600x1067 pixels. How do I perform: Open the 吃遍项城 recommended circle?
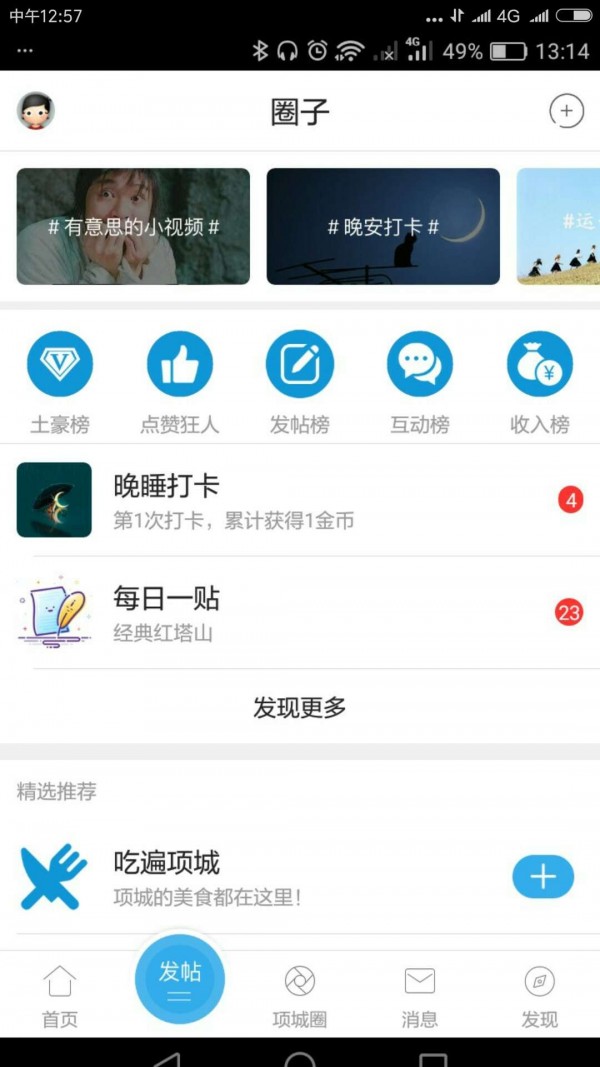[x=250, y=877]
